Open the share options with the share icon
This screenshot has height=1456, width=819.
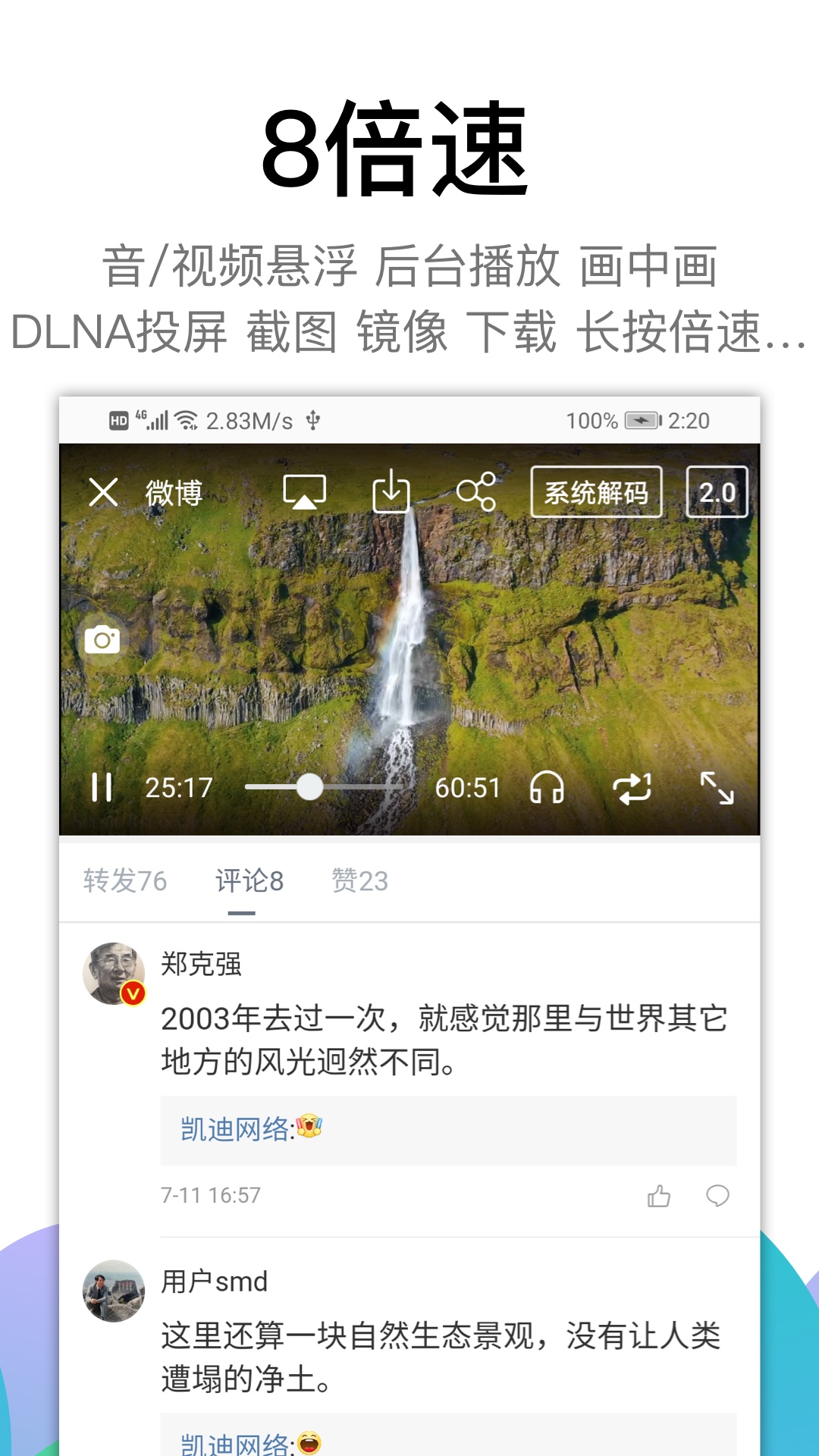[476, 491]
